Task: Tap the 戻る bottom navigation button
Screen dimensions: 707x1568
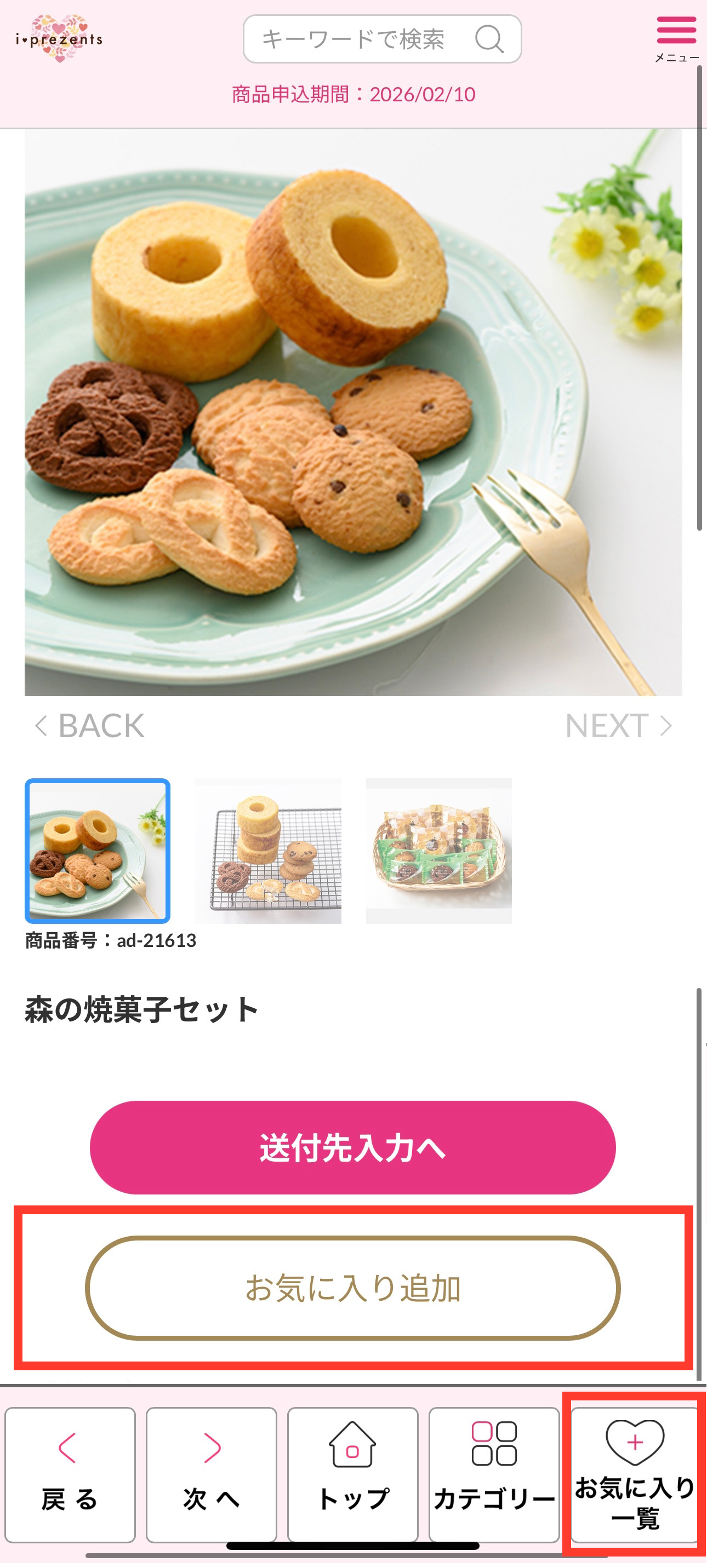Action: click(x=70, y=1474)
